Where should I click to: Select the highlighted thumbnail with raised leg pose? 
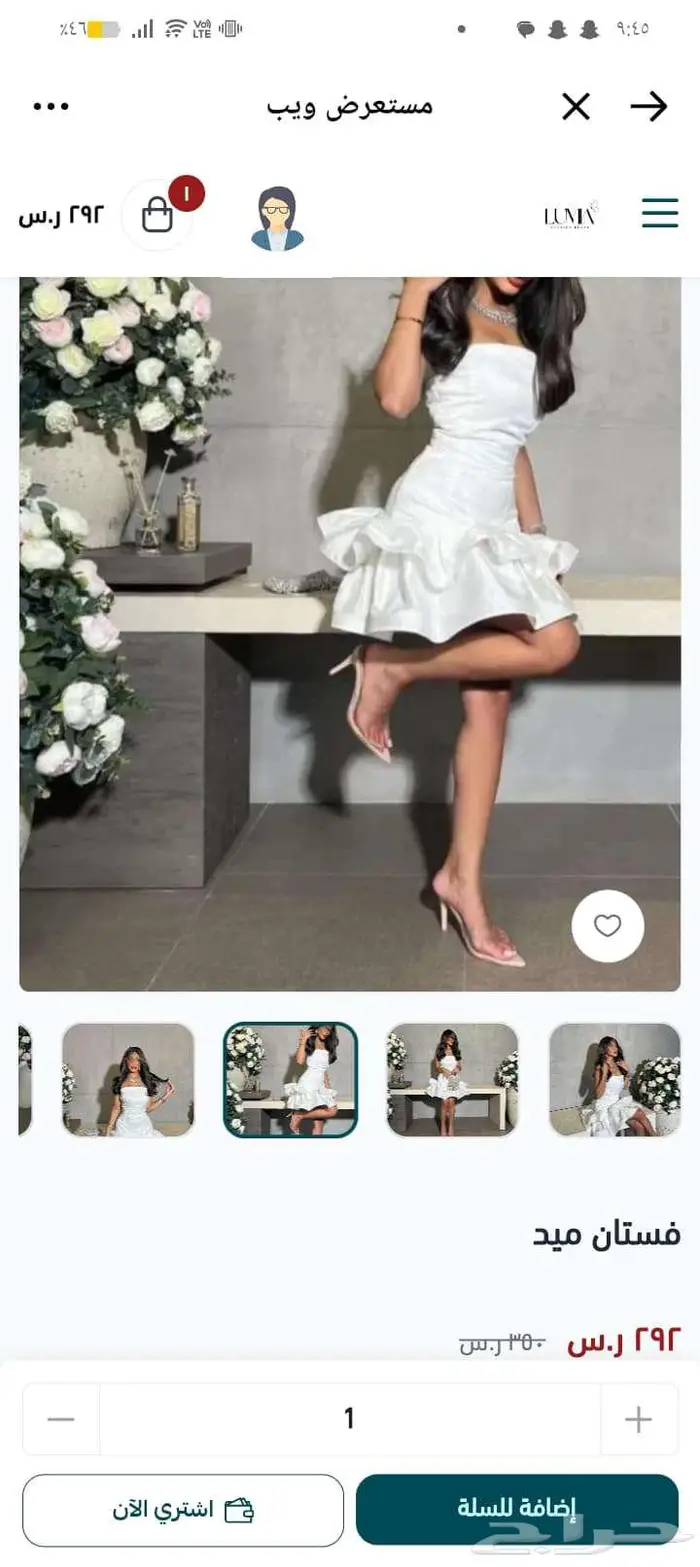(290, 1080)
